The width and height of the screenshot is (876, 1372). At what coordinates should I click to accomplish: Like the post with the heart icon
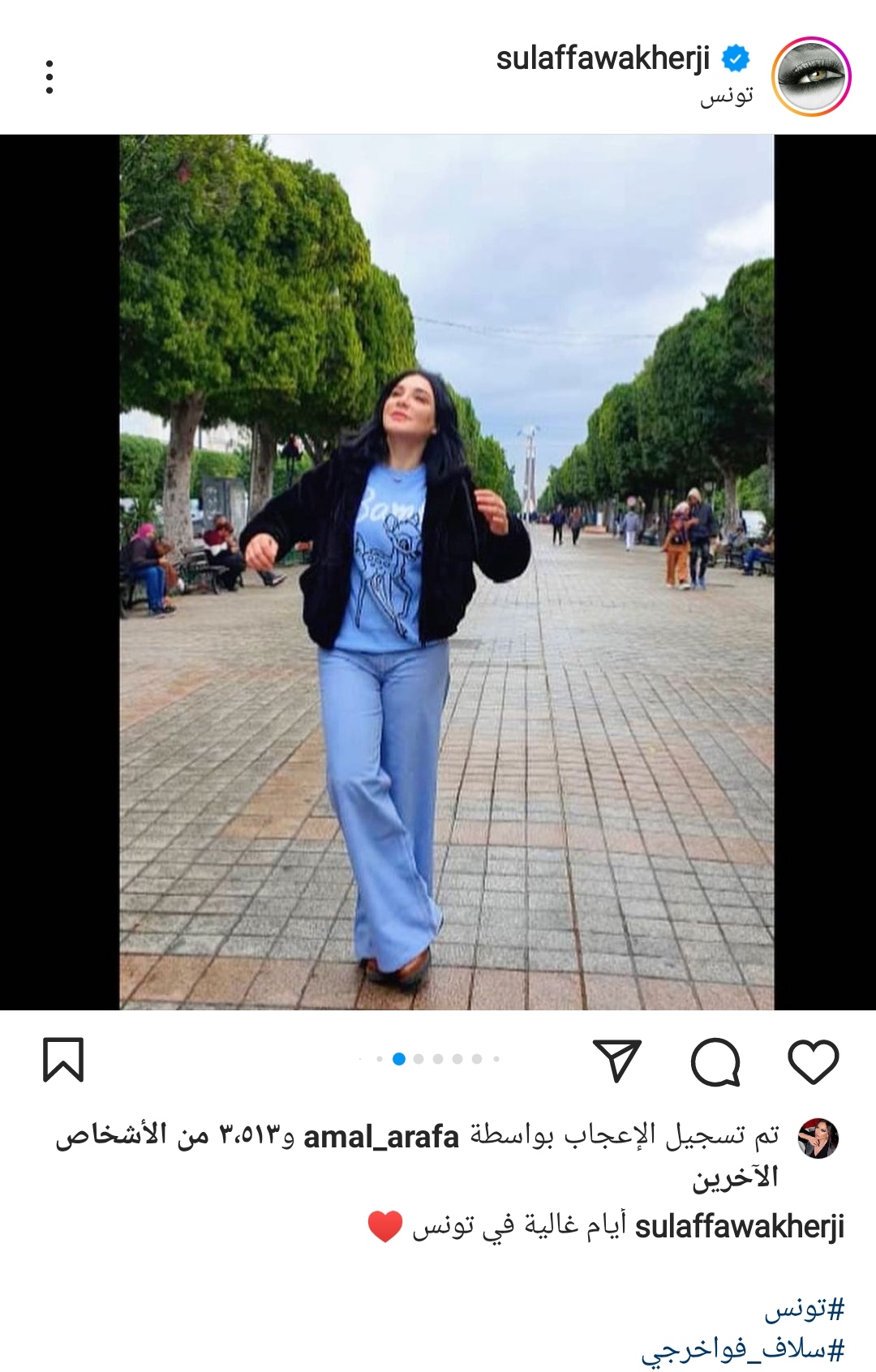tap(813, 1061)
